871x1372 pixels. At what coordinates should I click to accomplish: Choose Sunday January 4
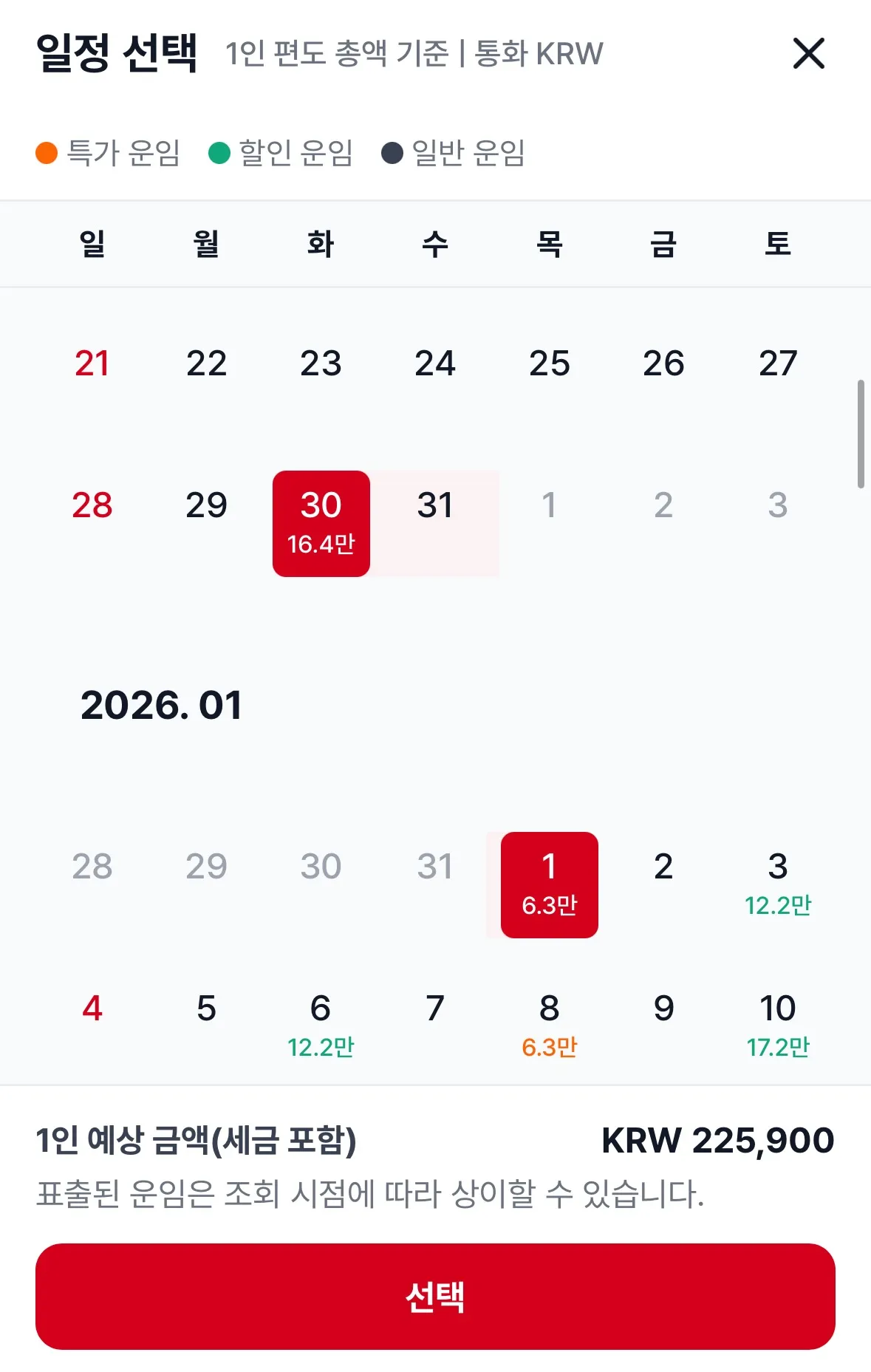92,1009
